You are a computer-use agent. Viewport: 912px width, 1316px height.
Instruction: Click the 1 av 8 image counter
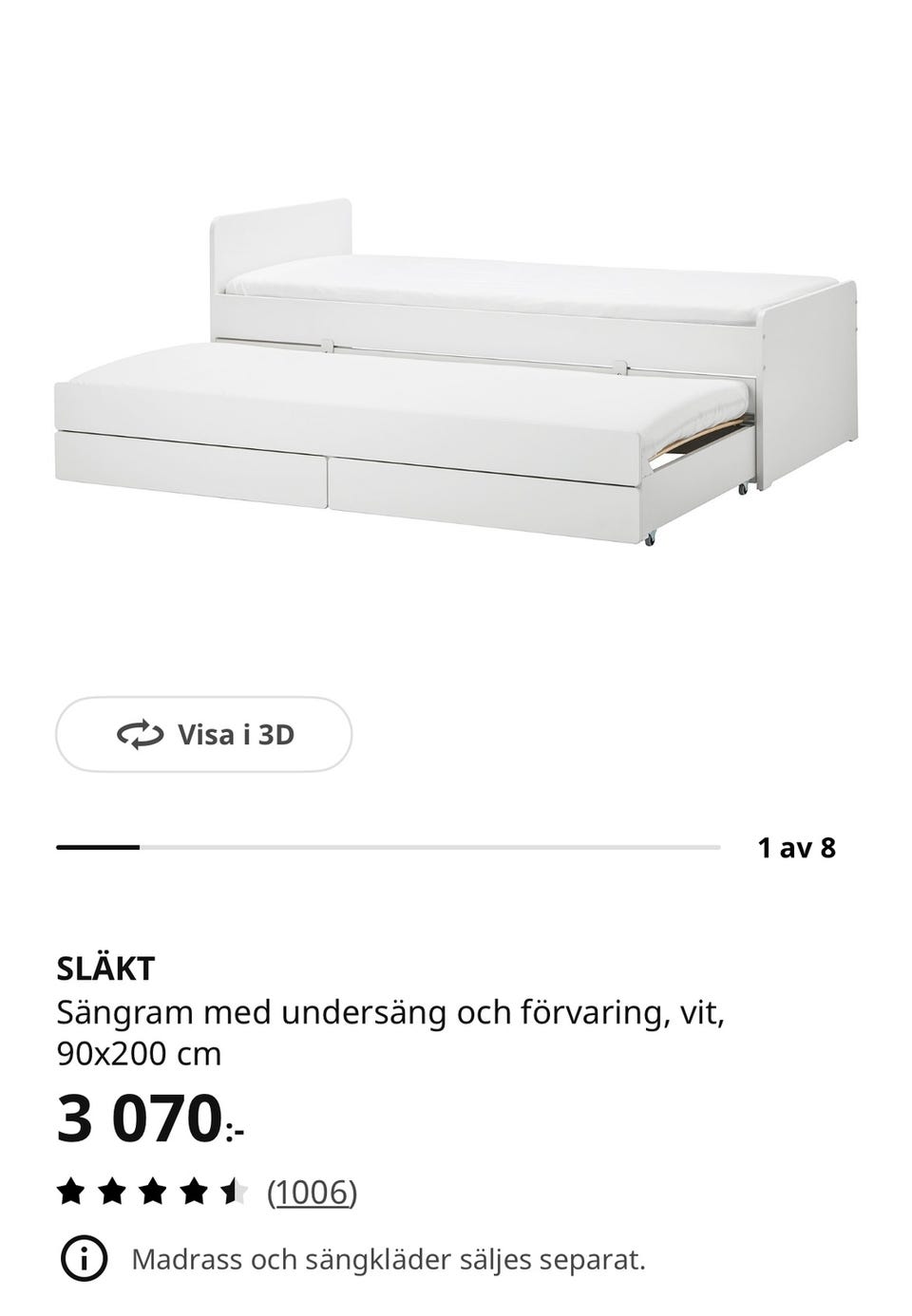795,843
